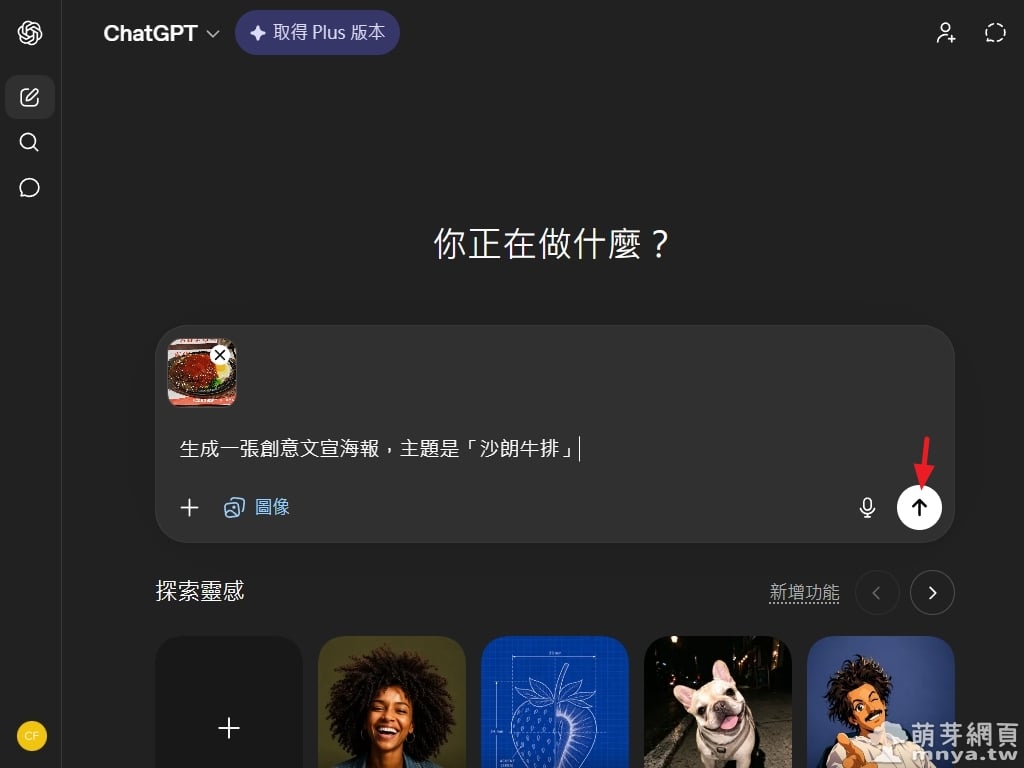
Task: Open the ChatGPT model dropdown
Action: (161, 33)
